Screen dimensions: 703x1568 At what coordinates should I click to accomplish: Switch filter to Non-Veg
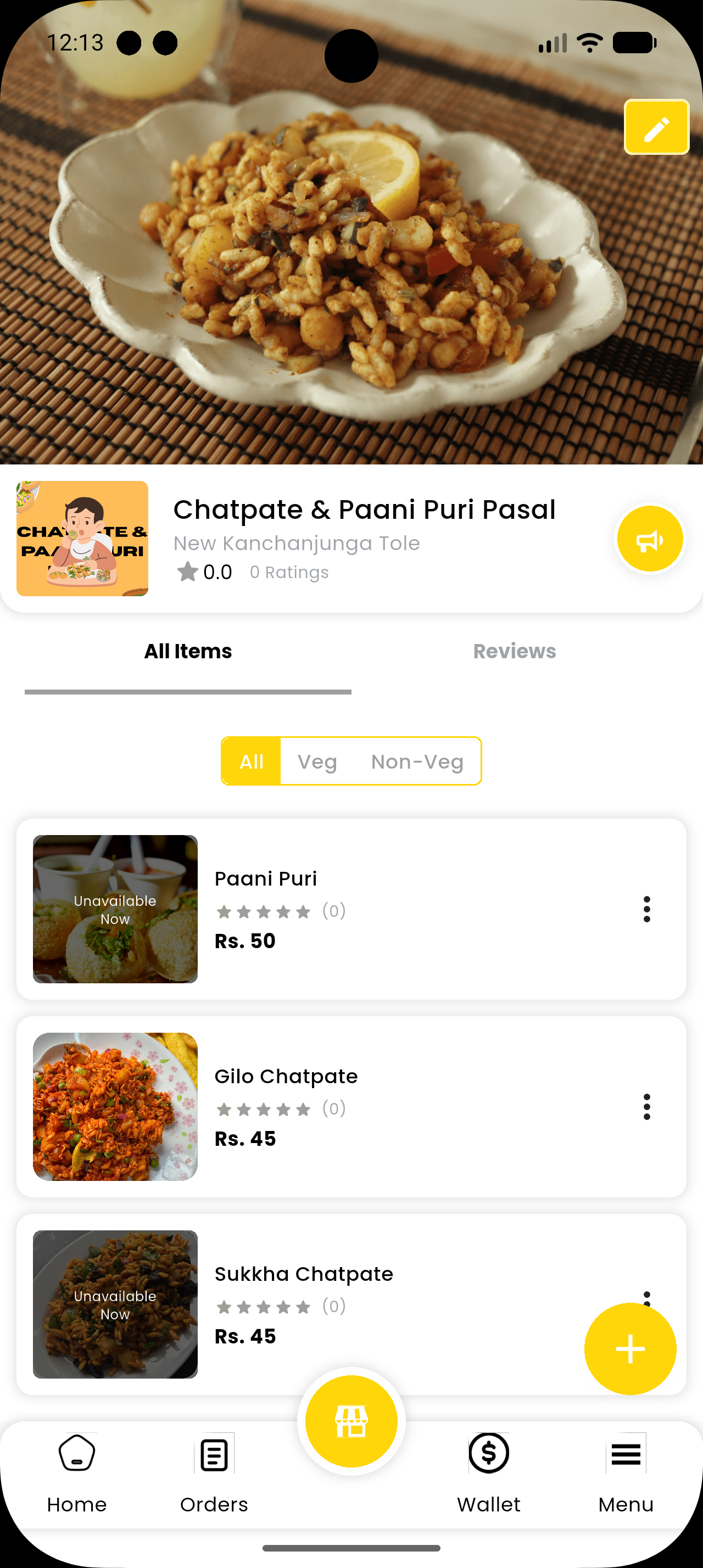coord(417,761)
